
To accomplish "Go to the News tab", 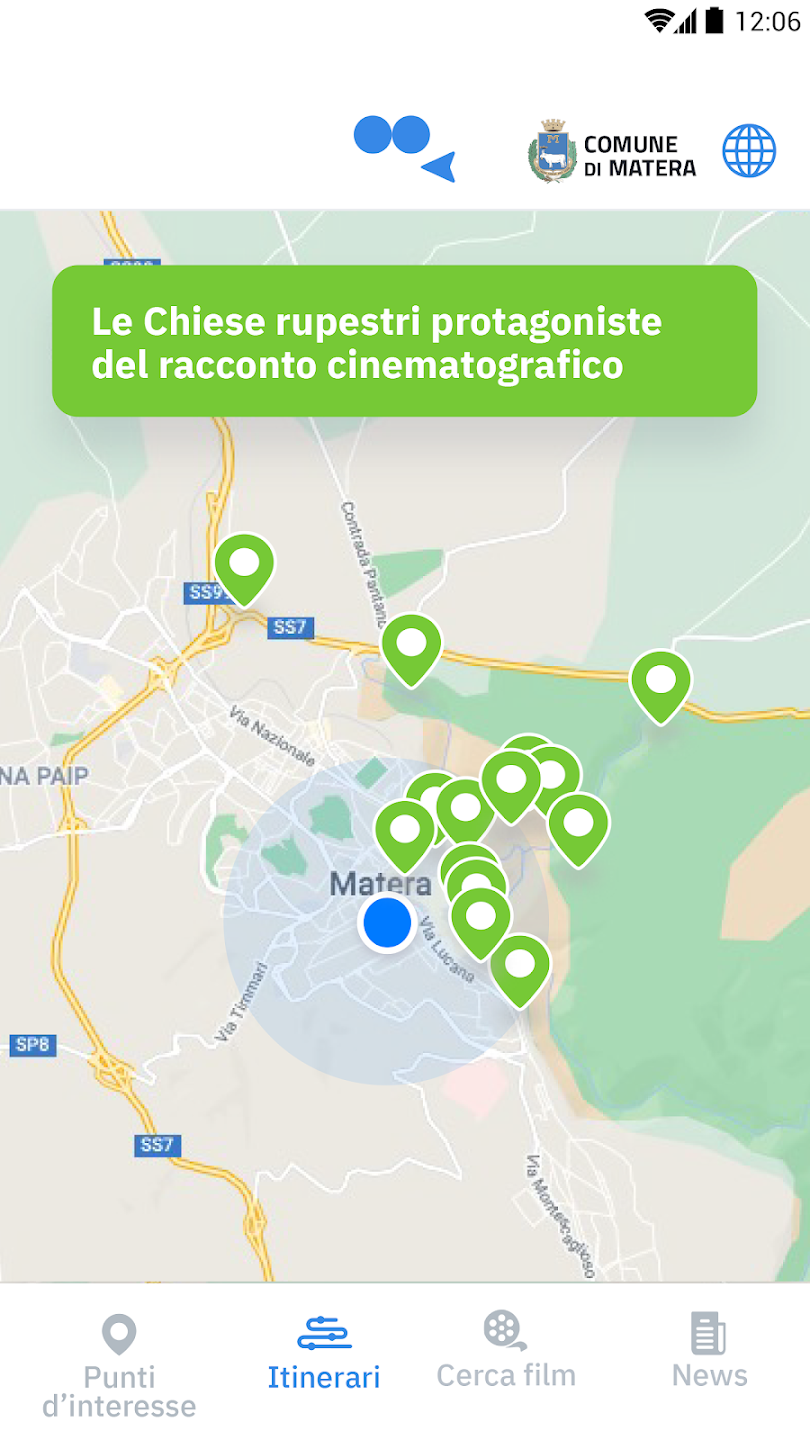I will [x=709, y=1353].
